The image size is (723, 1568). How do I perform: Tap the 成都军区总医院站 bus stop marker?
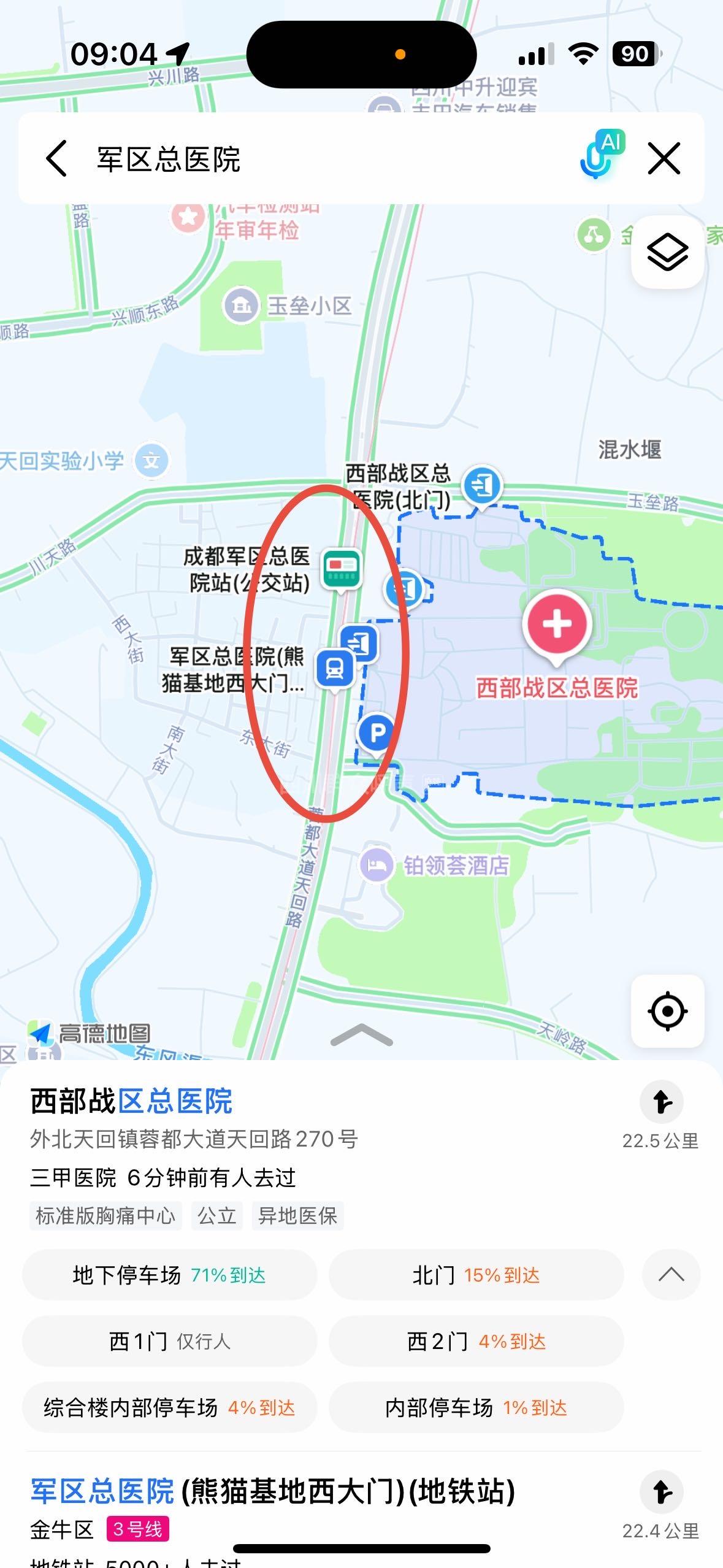342,567
